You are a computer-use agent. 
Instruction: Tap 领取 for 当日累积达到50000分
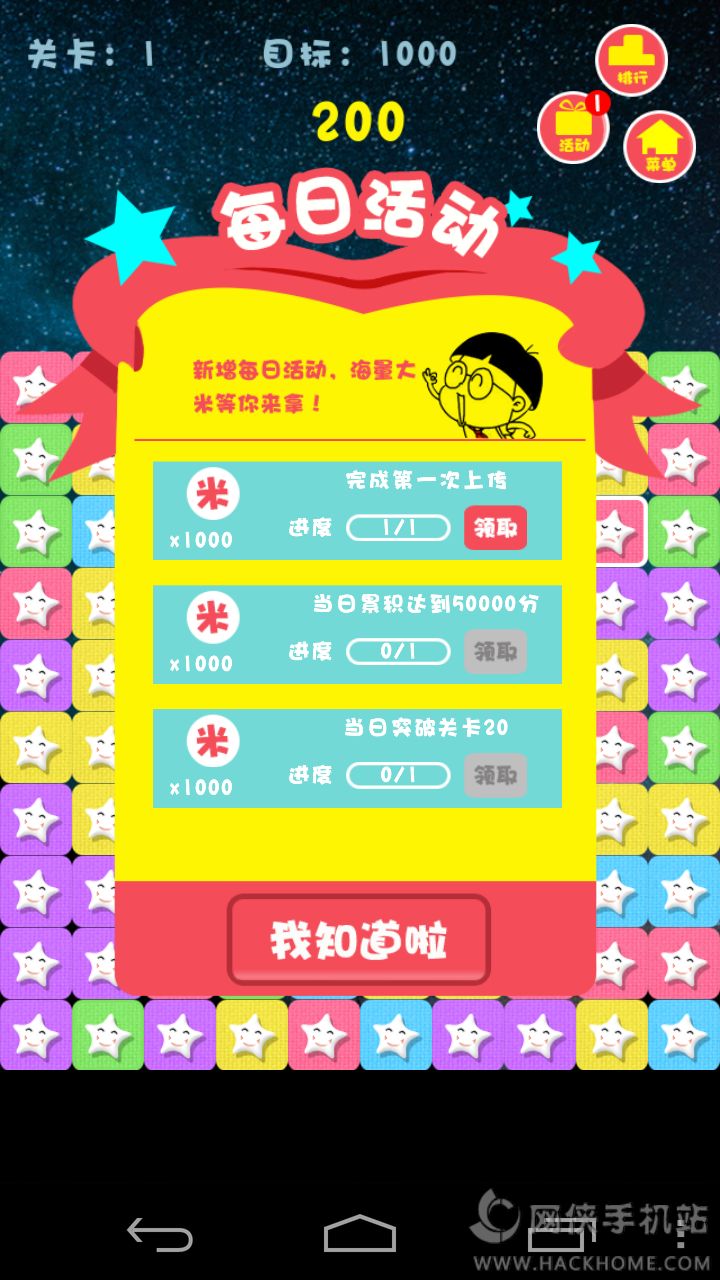click(495, 652)
